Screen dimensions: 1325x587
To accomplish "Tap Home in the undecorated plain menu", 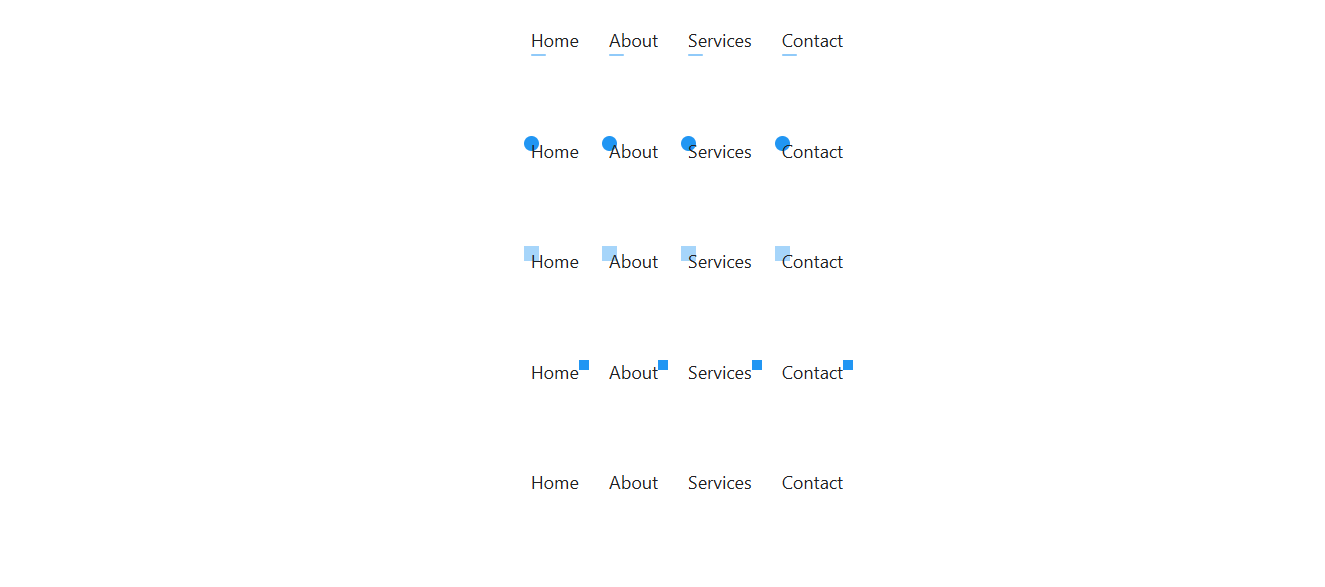I will pyautogui.click(x=554, y=483).
